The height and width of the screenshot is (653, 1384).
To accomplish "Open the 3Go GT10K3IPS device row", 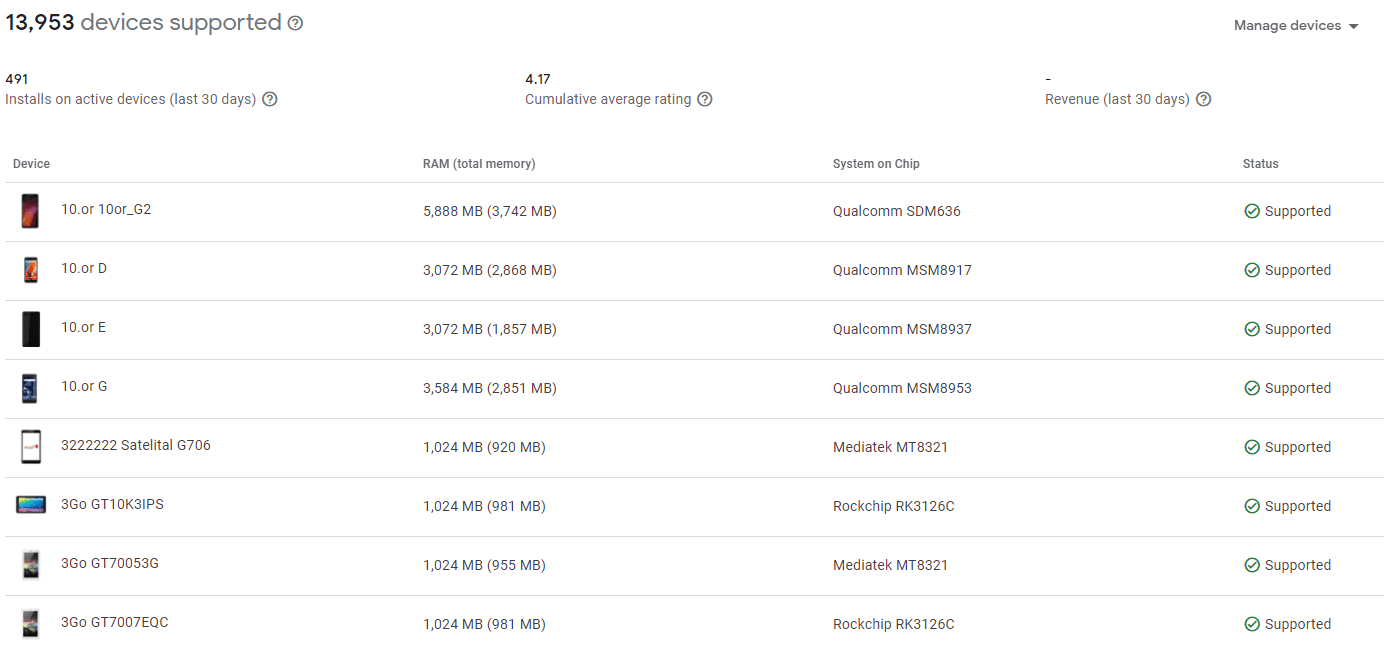I will pyautogui.click(x=112, y=505).
